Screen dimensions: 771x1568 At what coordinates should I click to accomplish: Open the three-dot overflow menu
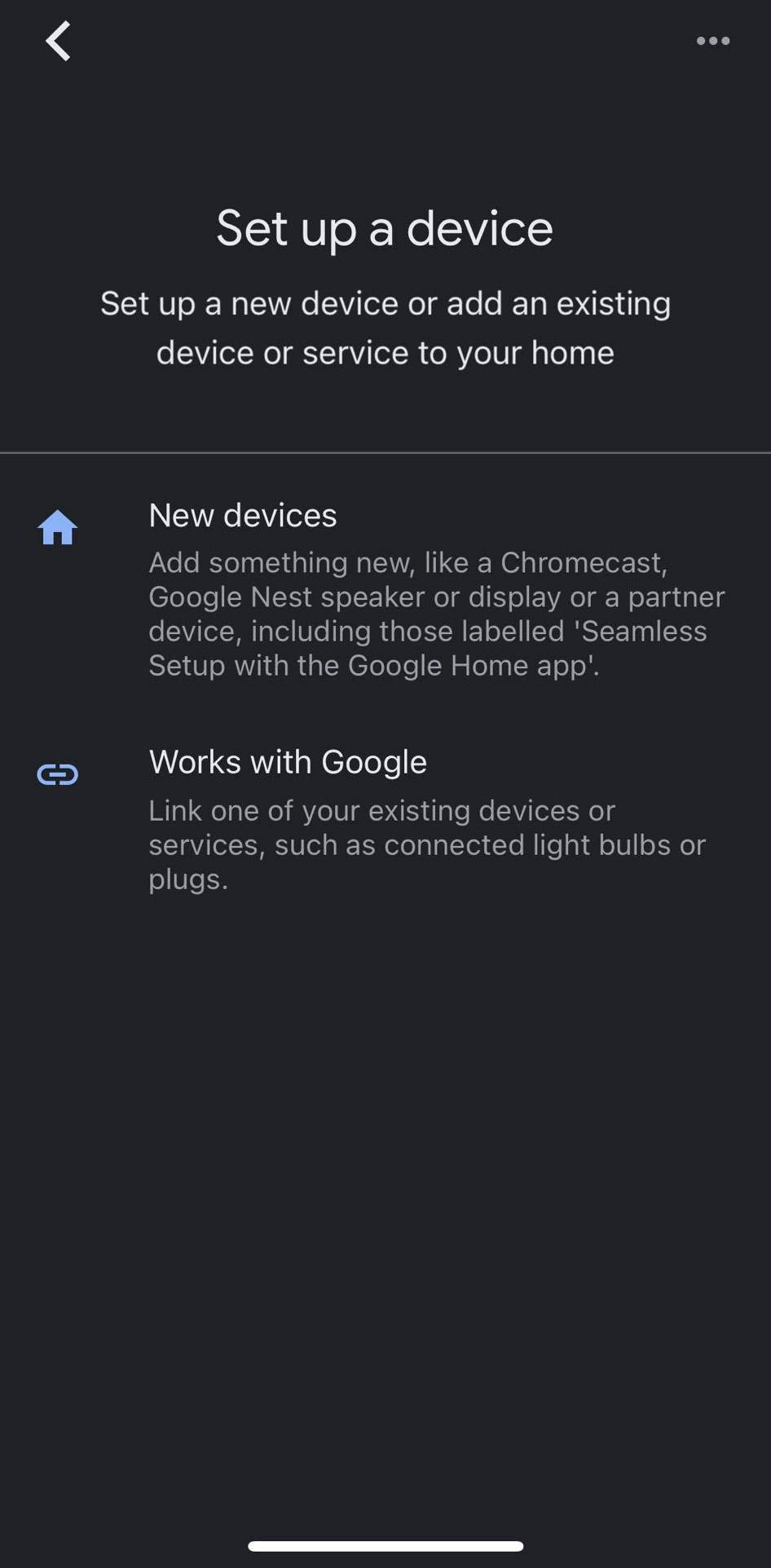[713, 41]
